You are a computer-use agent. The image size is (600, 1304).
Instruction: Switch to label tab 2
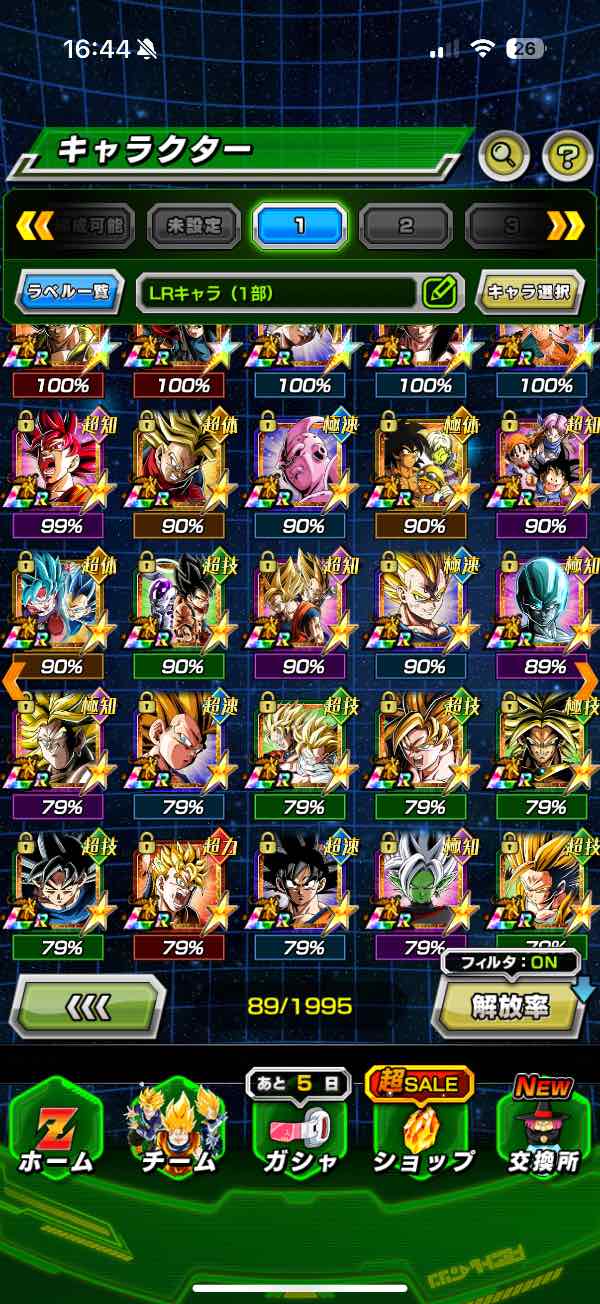pos(406,226)
